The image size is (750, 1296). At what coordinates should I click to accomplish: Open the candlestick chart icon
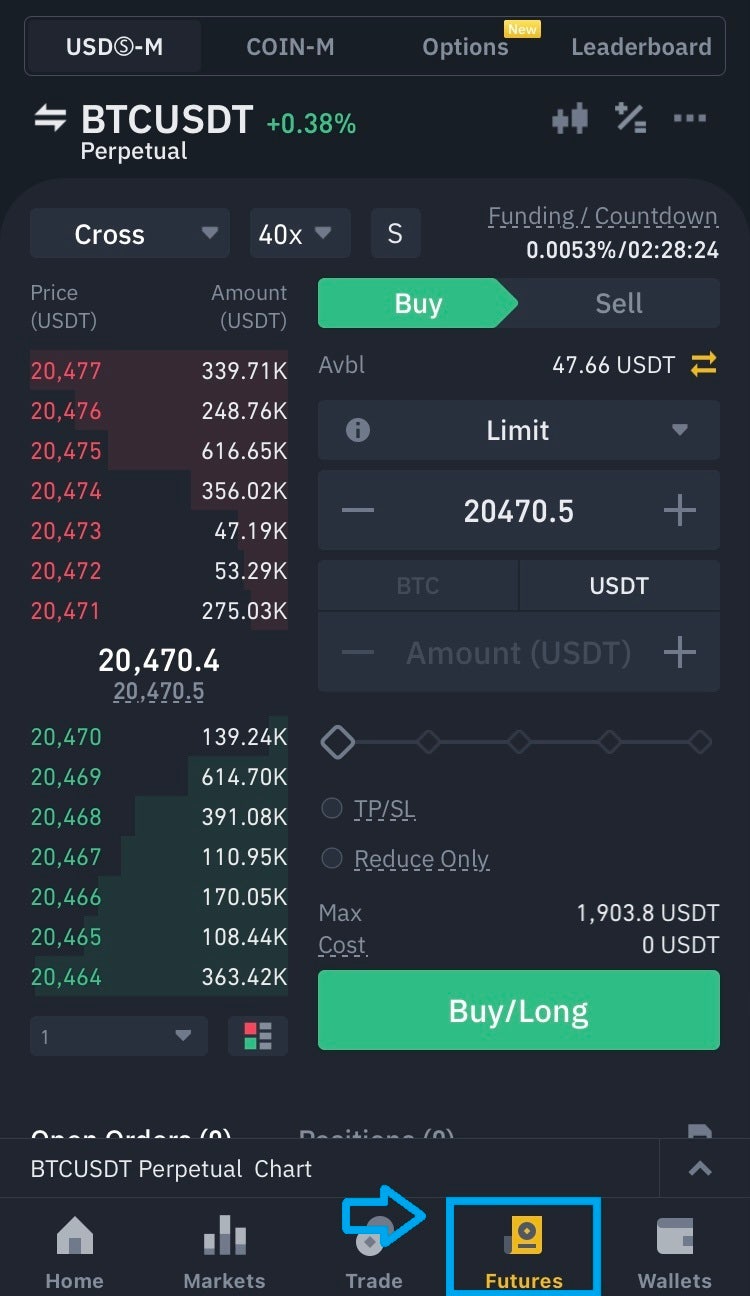coord(570,120)
